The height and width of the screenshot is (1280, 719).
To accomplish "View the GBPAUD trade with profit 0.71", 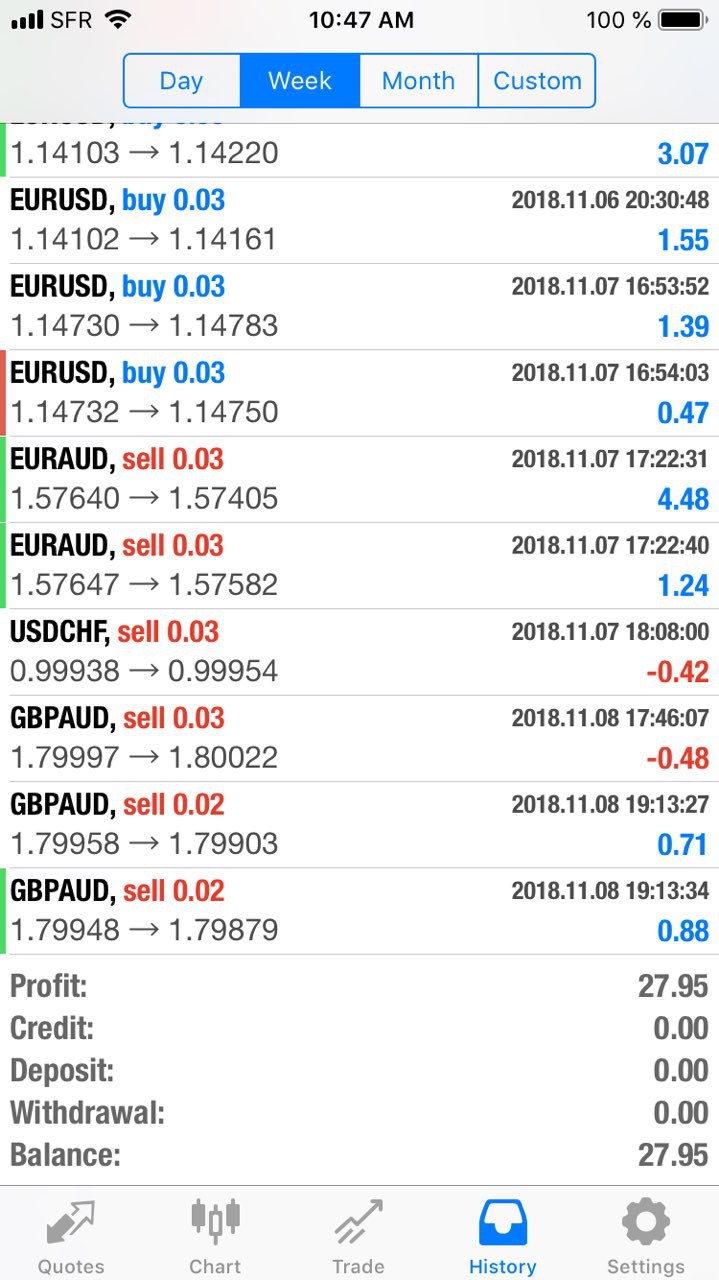I will 359,825.
